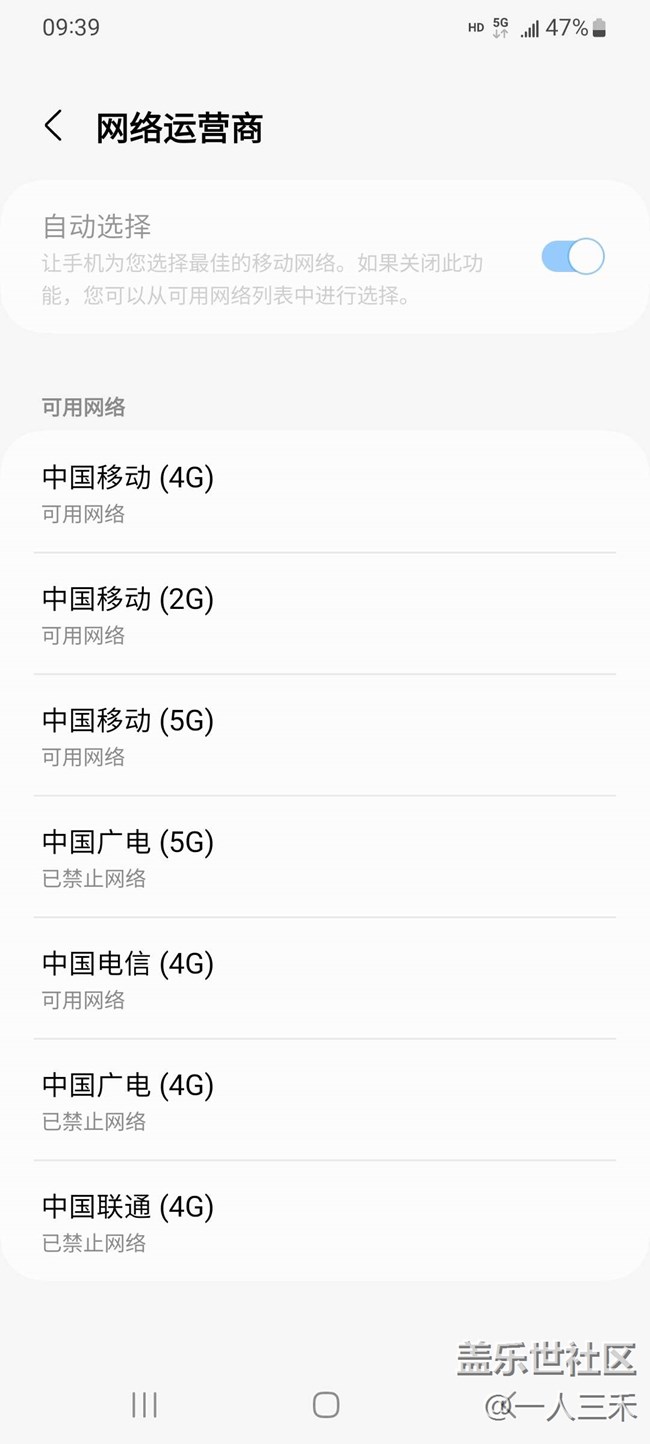Open recent apps from navigation bar
The width and height of the screenshot is (650, 1444).
145,1405
